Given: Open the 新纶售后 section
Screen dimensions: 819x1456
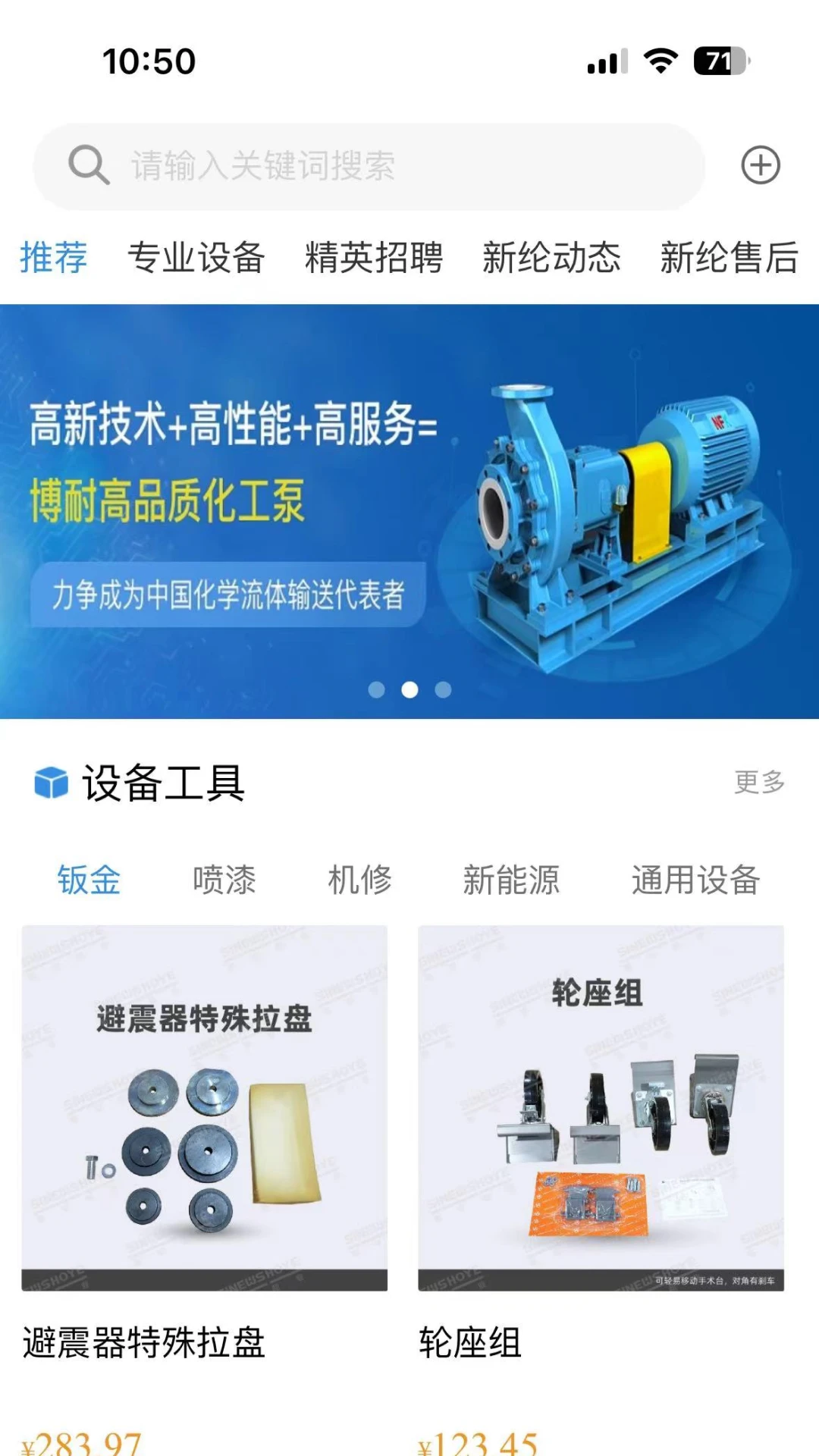Looking at the screenshot, I should (x=729, y=258).
